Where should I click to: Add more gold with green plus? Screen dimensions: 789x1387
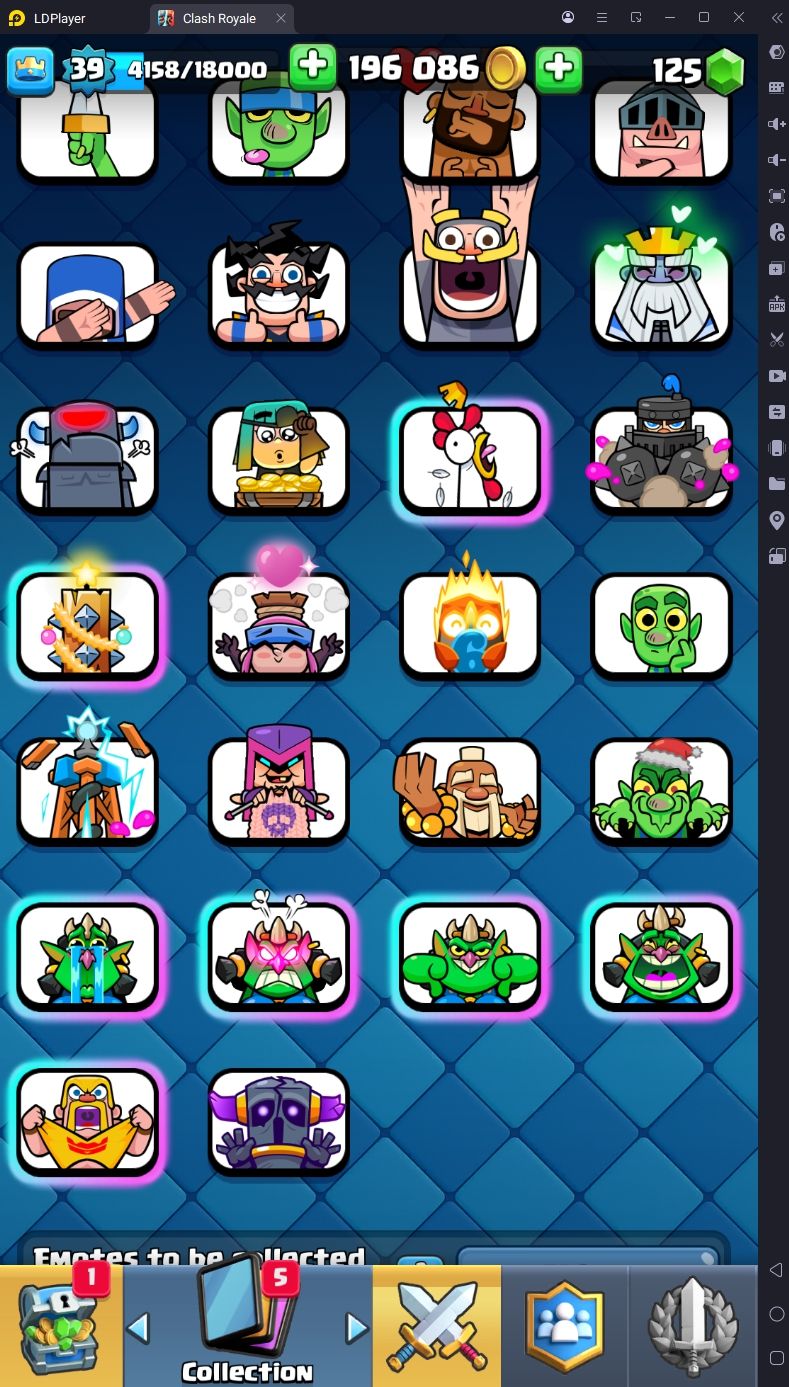(x=559, y=68)
